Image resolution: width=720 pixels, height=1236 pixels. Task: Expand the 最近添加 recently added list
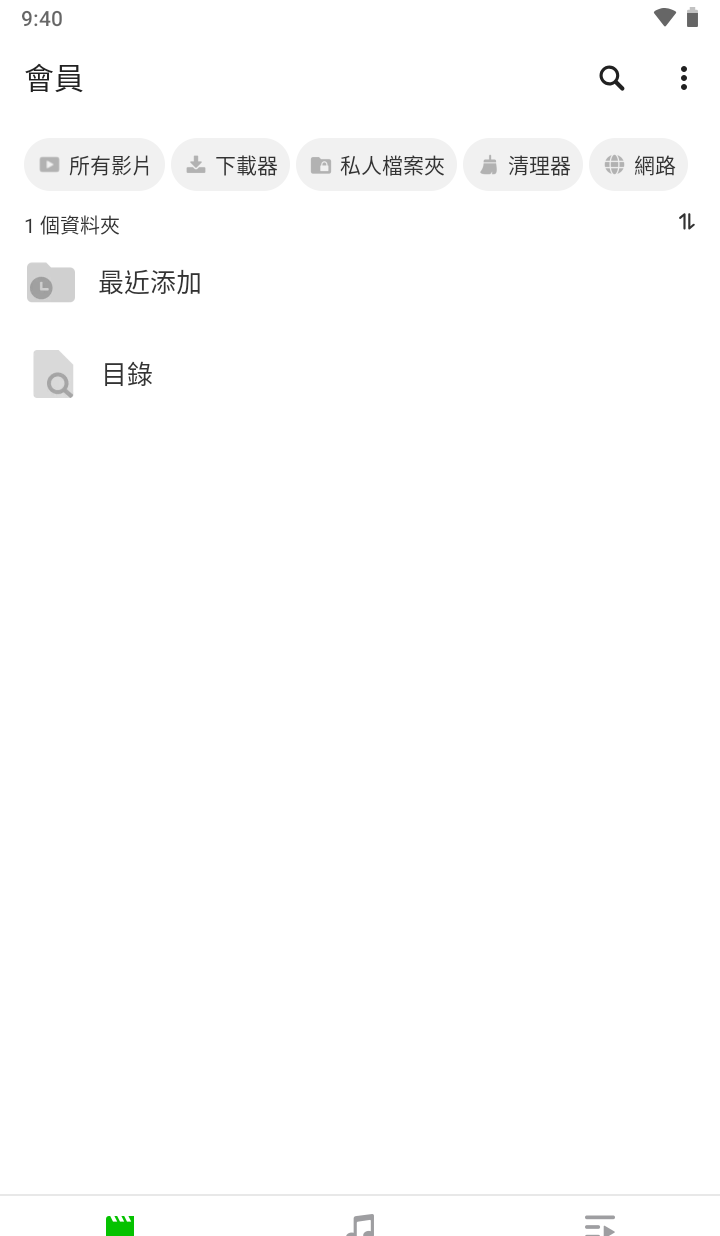point(150,283)
